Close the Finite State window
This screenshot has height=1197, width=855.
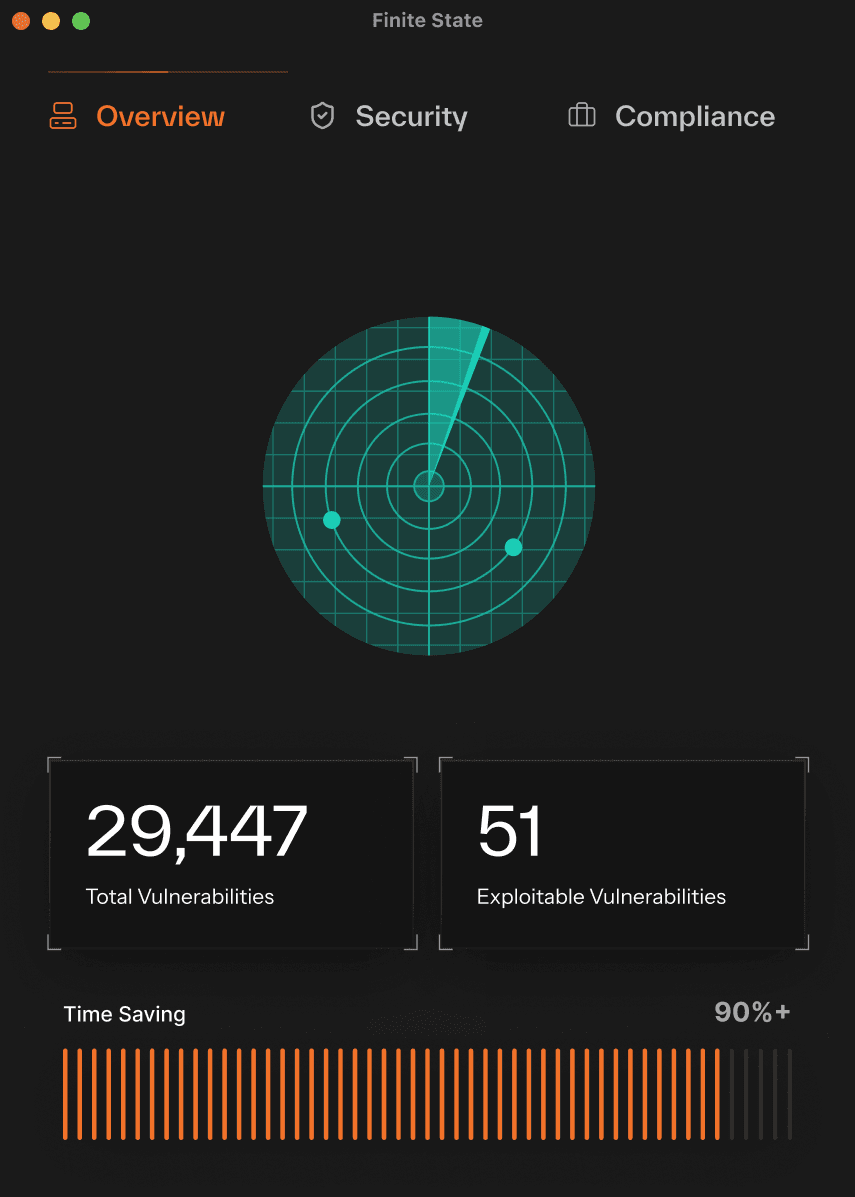20,21
